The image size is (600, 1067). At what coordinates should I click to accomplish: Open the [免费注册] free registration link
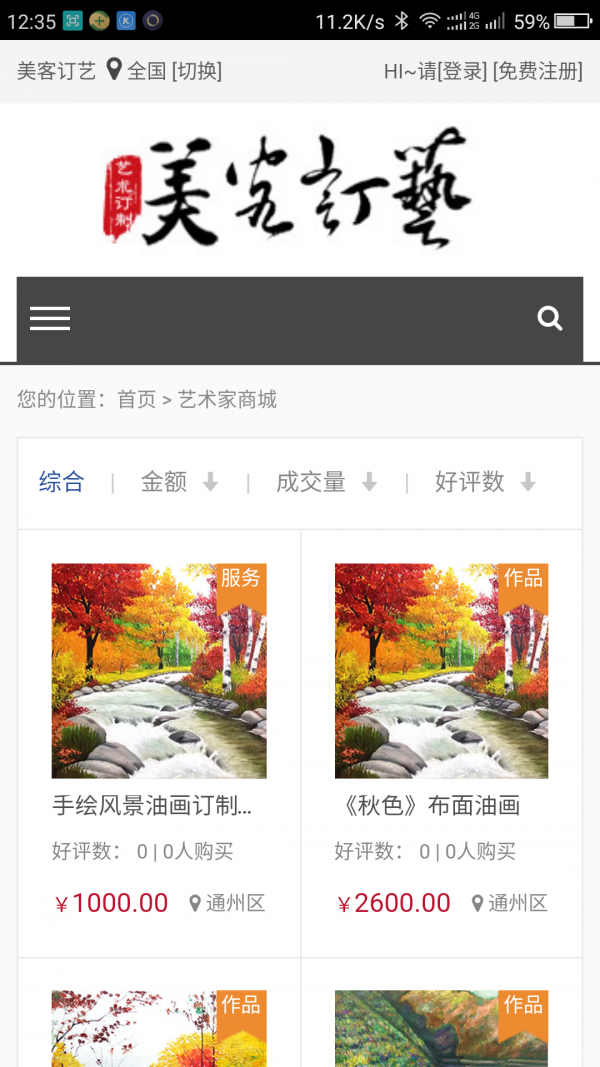(537, 71)
